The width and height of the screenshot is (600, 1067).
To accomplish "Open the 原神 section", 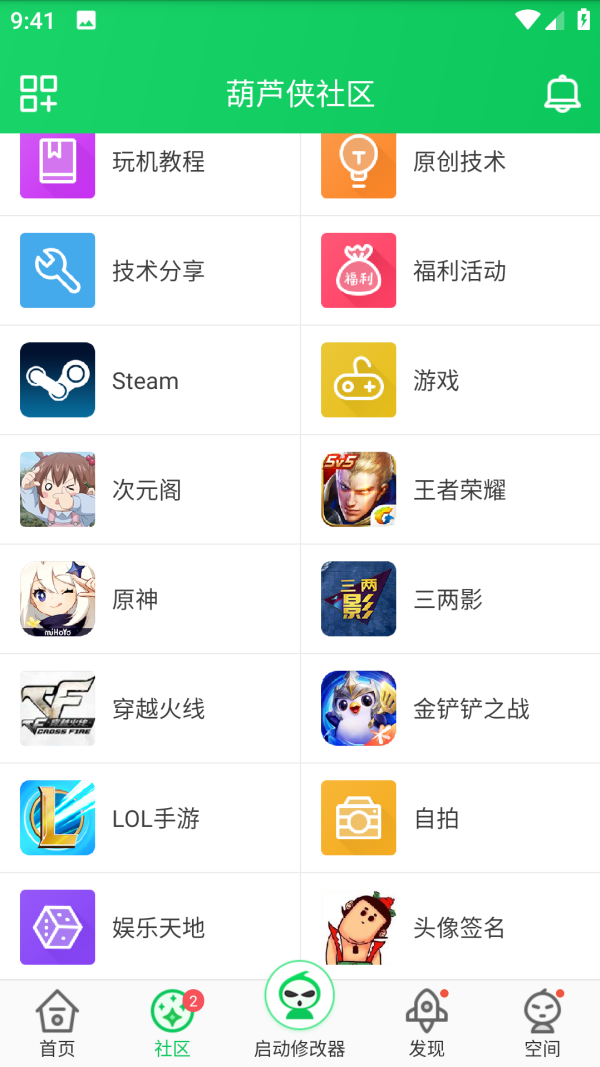I will coord(150,599).
